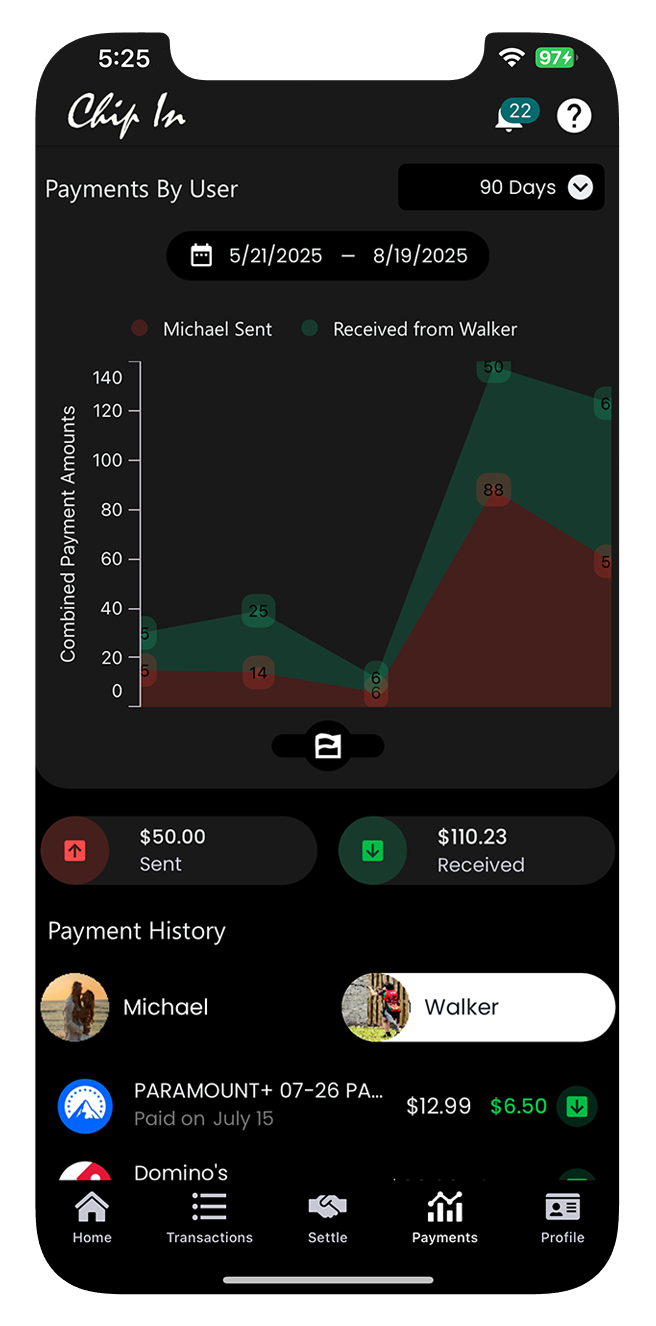Switch to the Transactions tab
The image size is (656, 1326).
tap(209, 1217)
